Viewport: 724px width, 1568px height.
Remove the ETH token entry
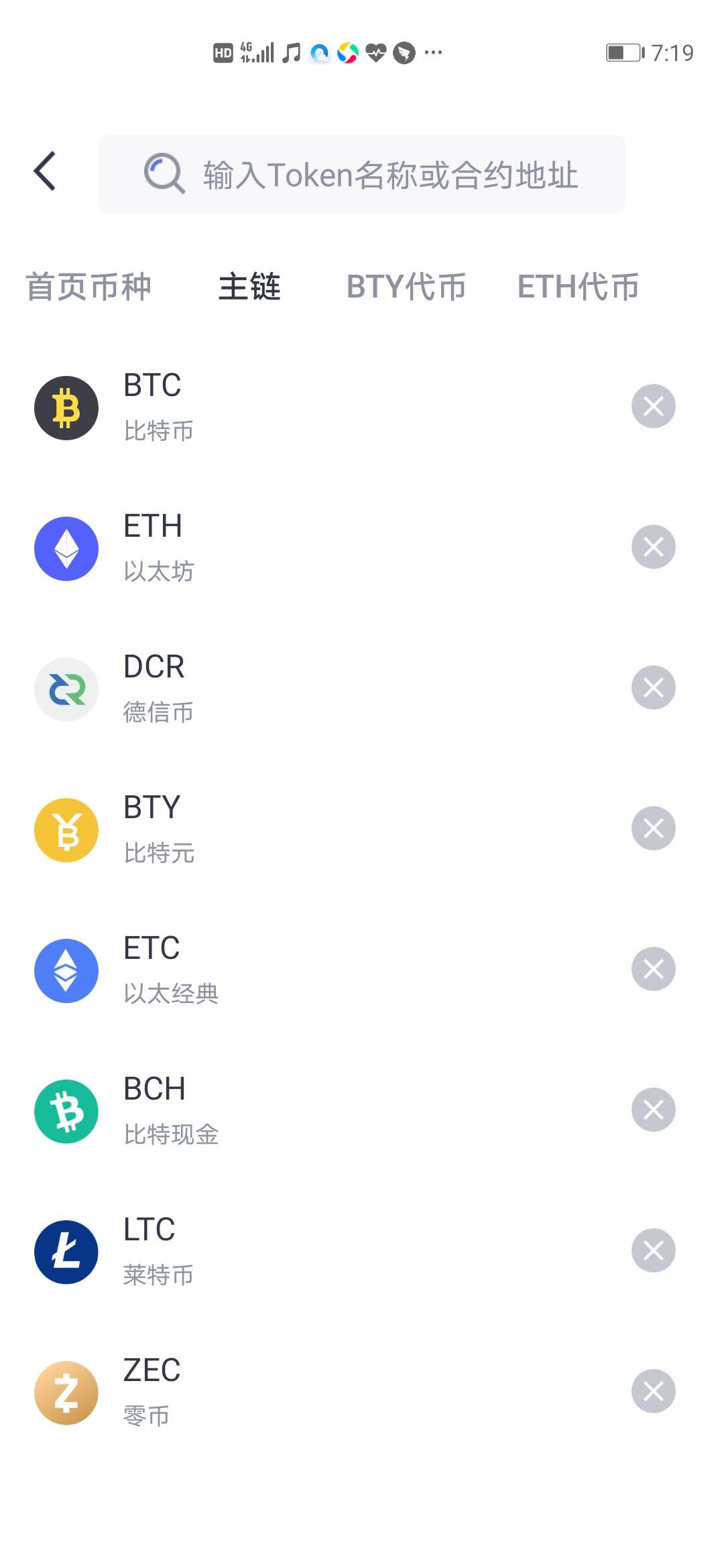coord(653,546)
